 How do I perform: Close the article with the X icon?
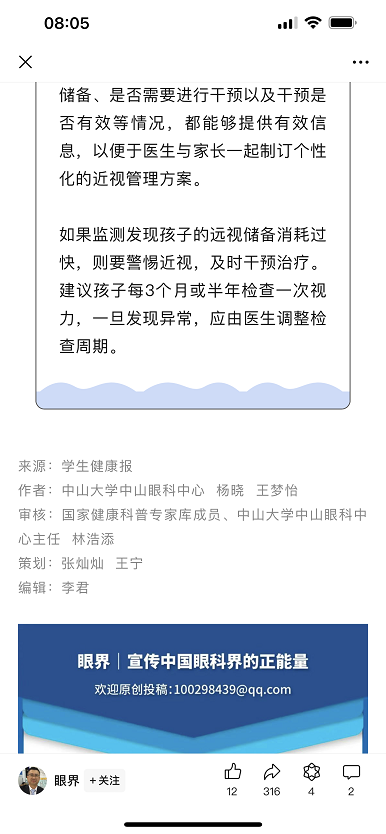tap(26, 62)
